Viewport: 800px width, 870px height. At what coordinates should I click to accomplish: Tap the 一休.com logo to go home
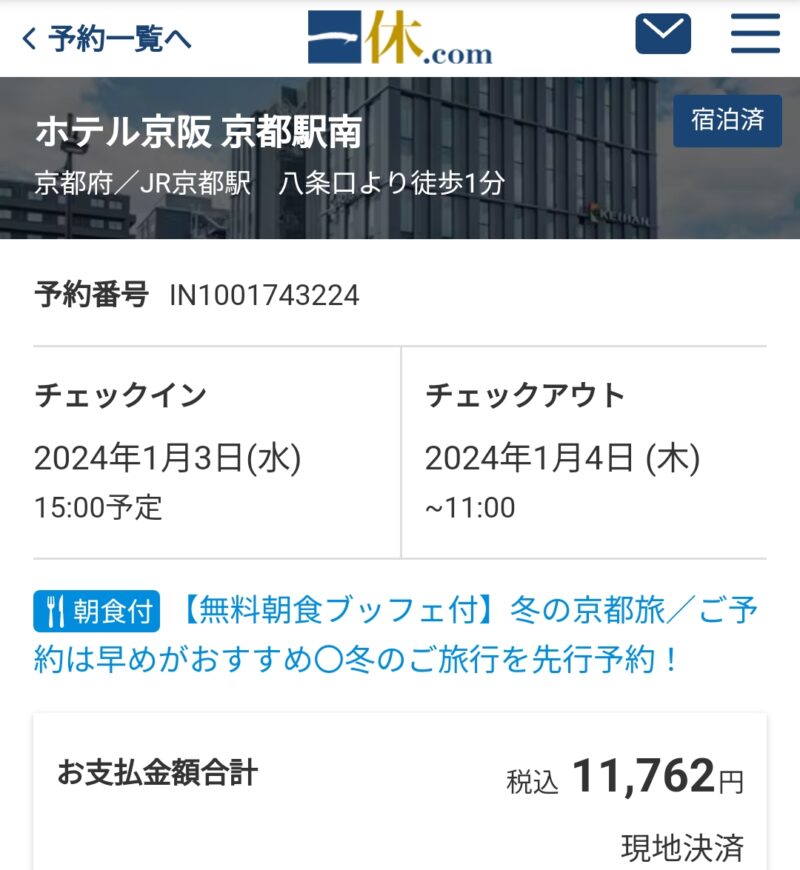pos(400,38)
